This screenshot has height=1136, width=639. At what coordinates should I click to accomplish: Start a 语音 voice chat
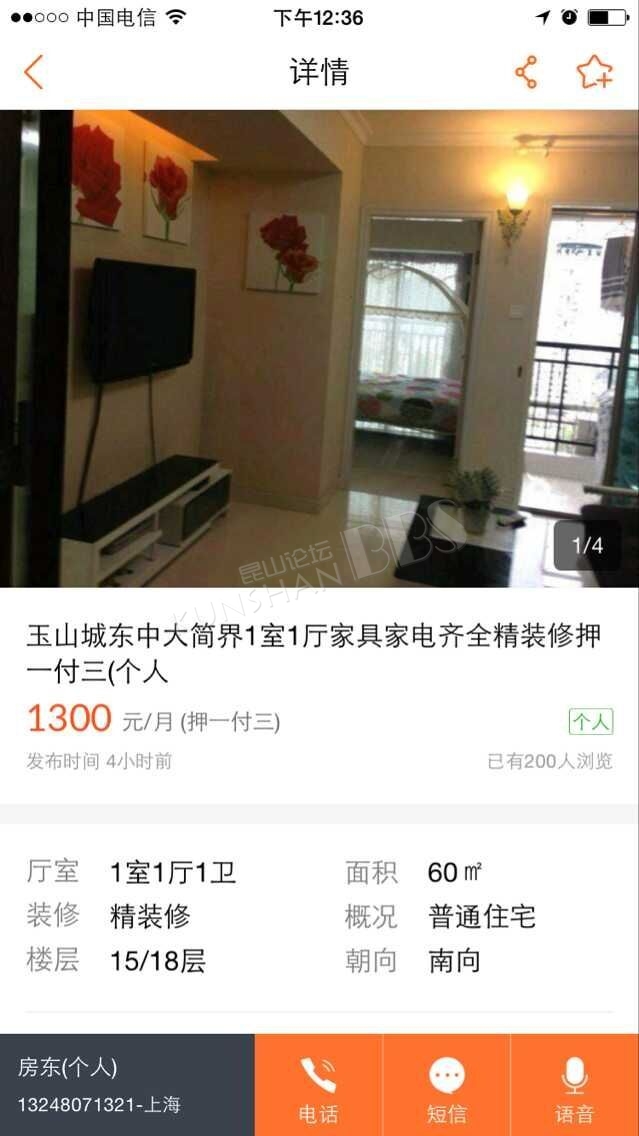pyautogui.click(x=575, y=1085)
